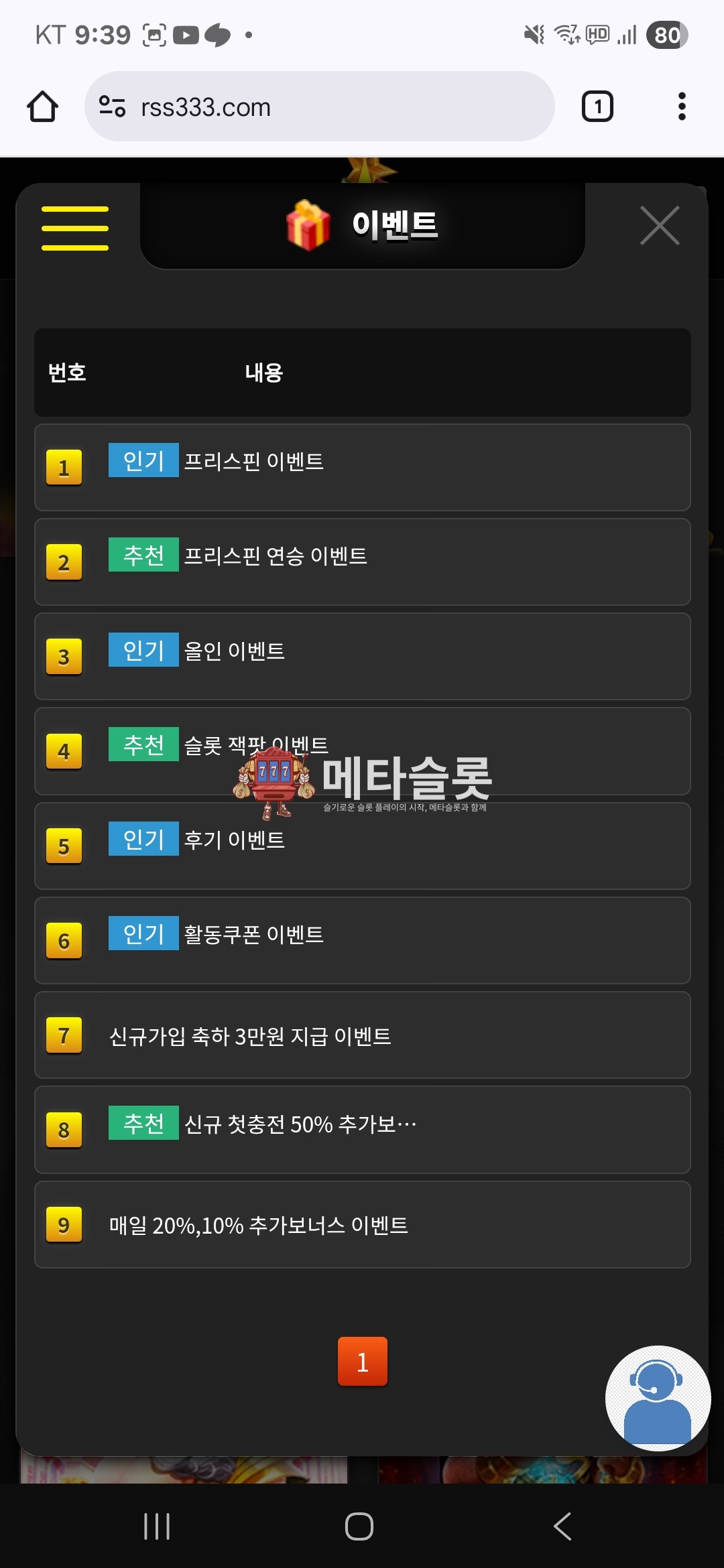Open the 올인 이벤트 row

(x=234, y=651)
